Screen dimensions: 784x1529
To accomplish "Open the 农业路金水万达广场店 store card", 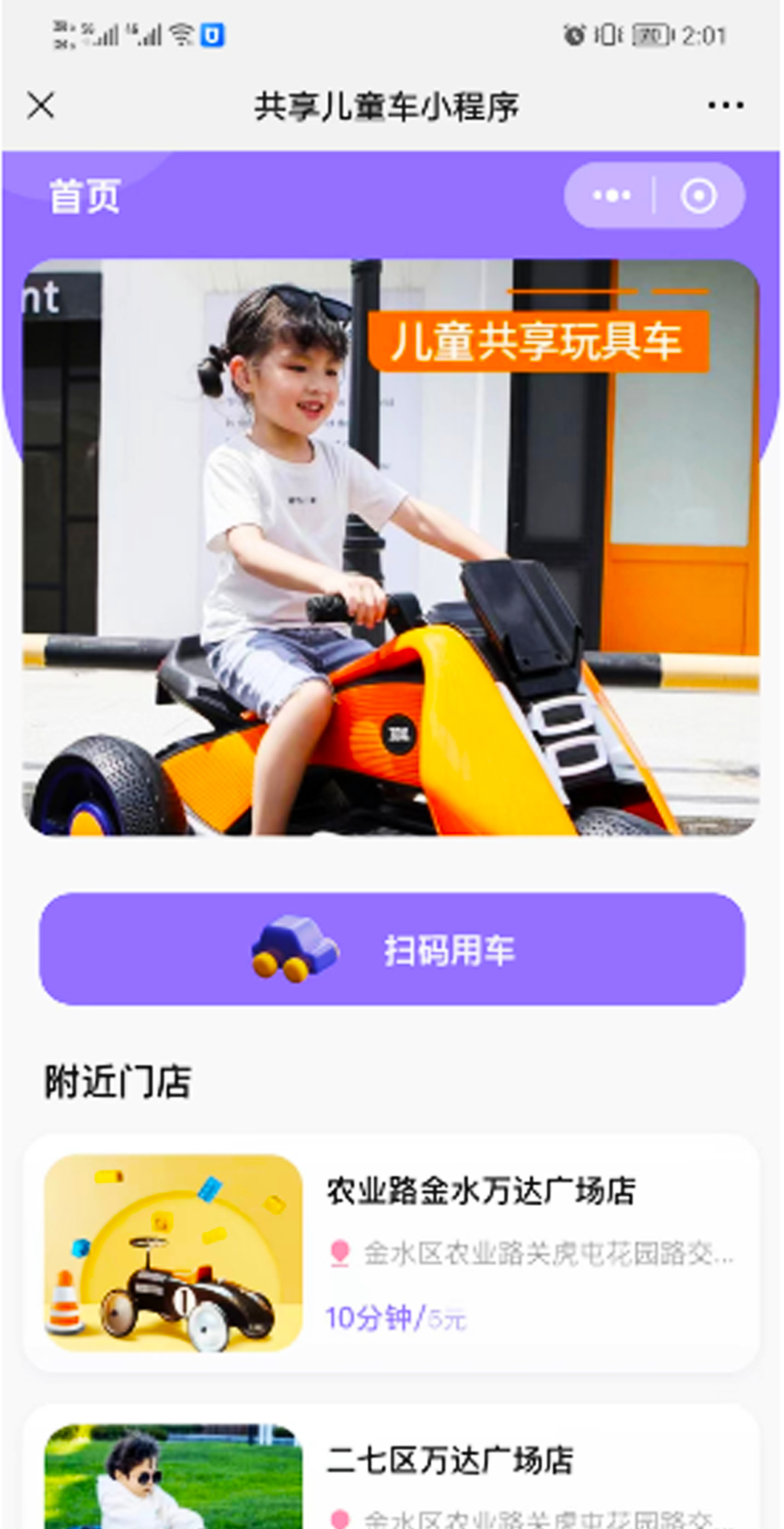I will 392,1252.
